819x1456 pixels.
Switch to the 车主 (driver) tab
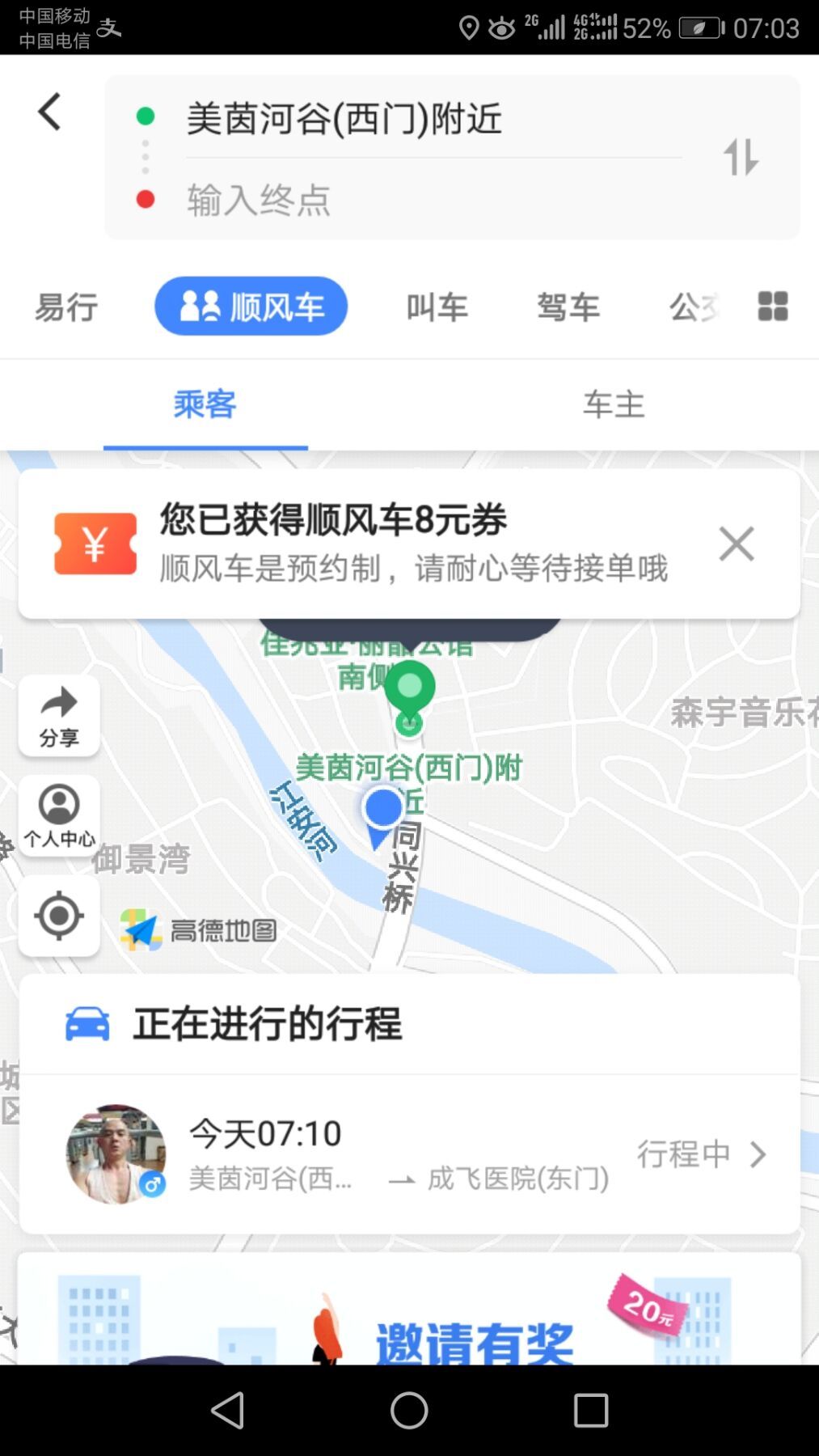pos(613,406)
